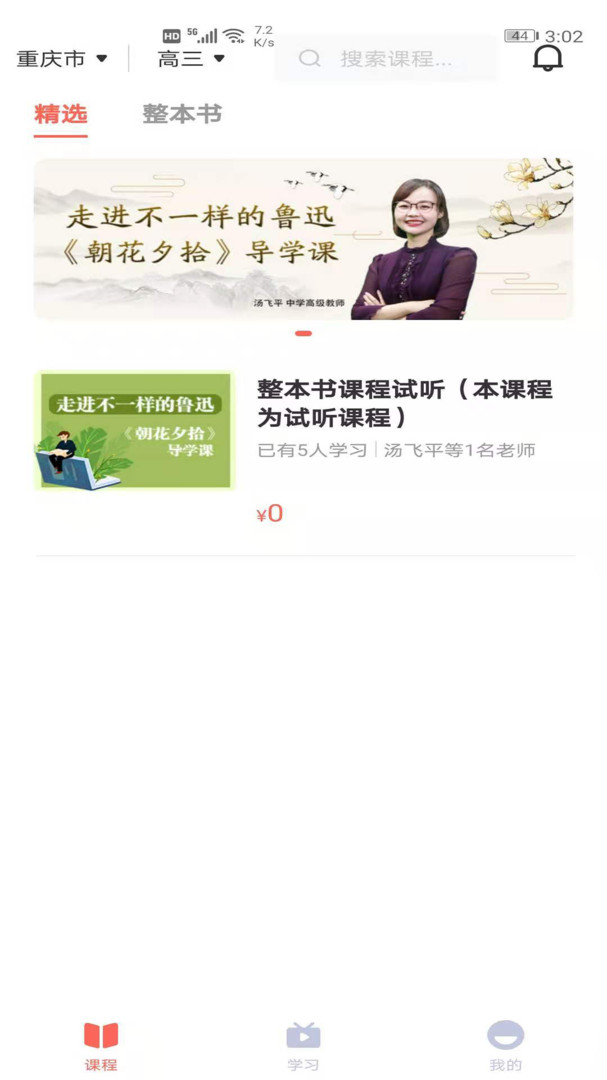Image resolution: width=607 pixels, height=1080 pixels.
Task: Tap the 课程 bottom tab
Action: pyautogui.click(x=101, y=1046)
